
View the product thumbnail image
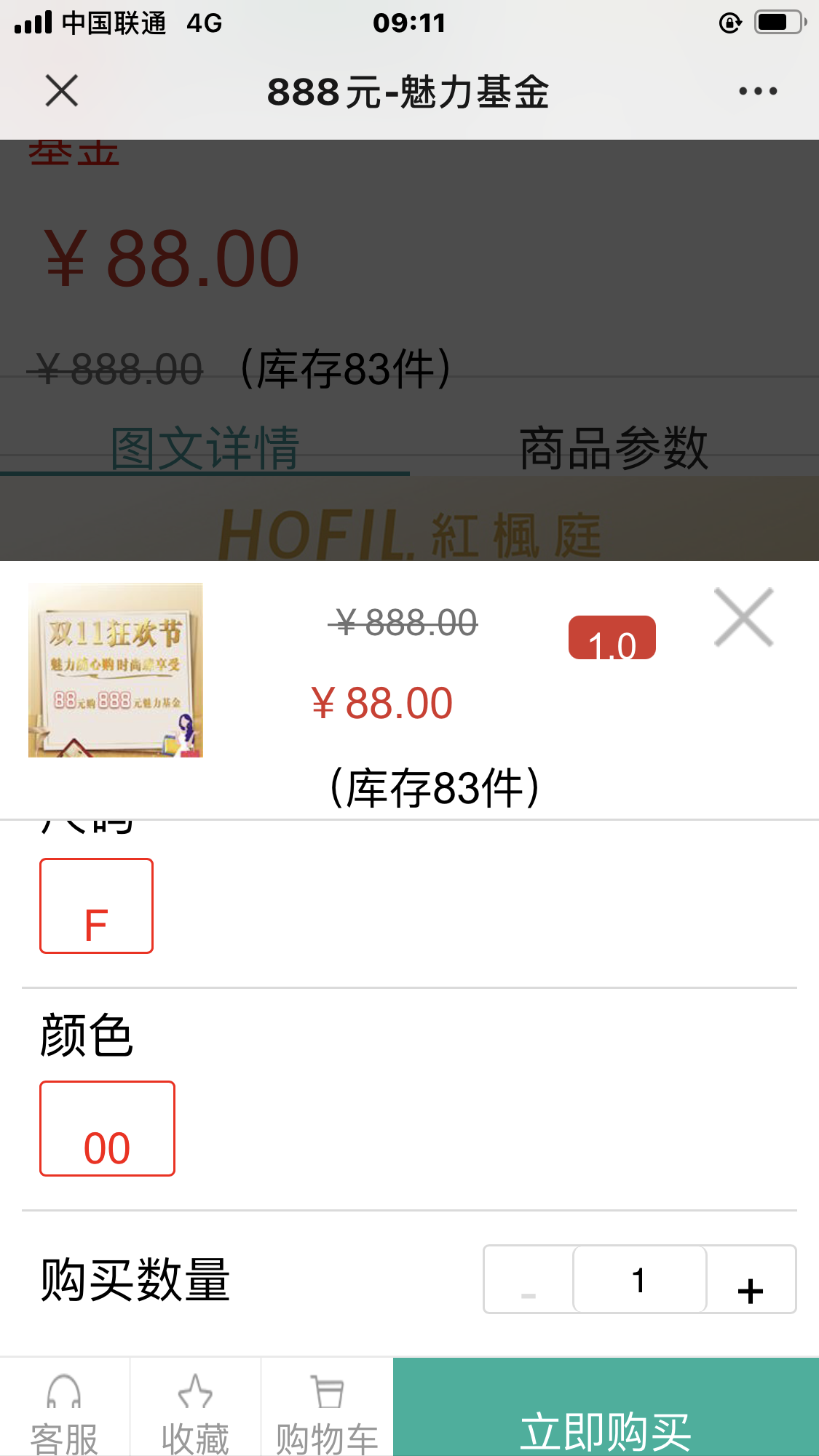116,670
